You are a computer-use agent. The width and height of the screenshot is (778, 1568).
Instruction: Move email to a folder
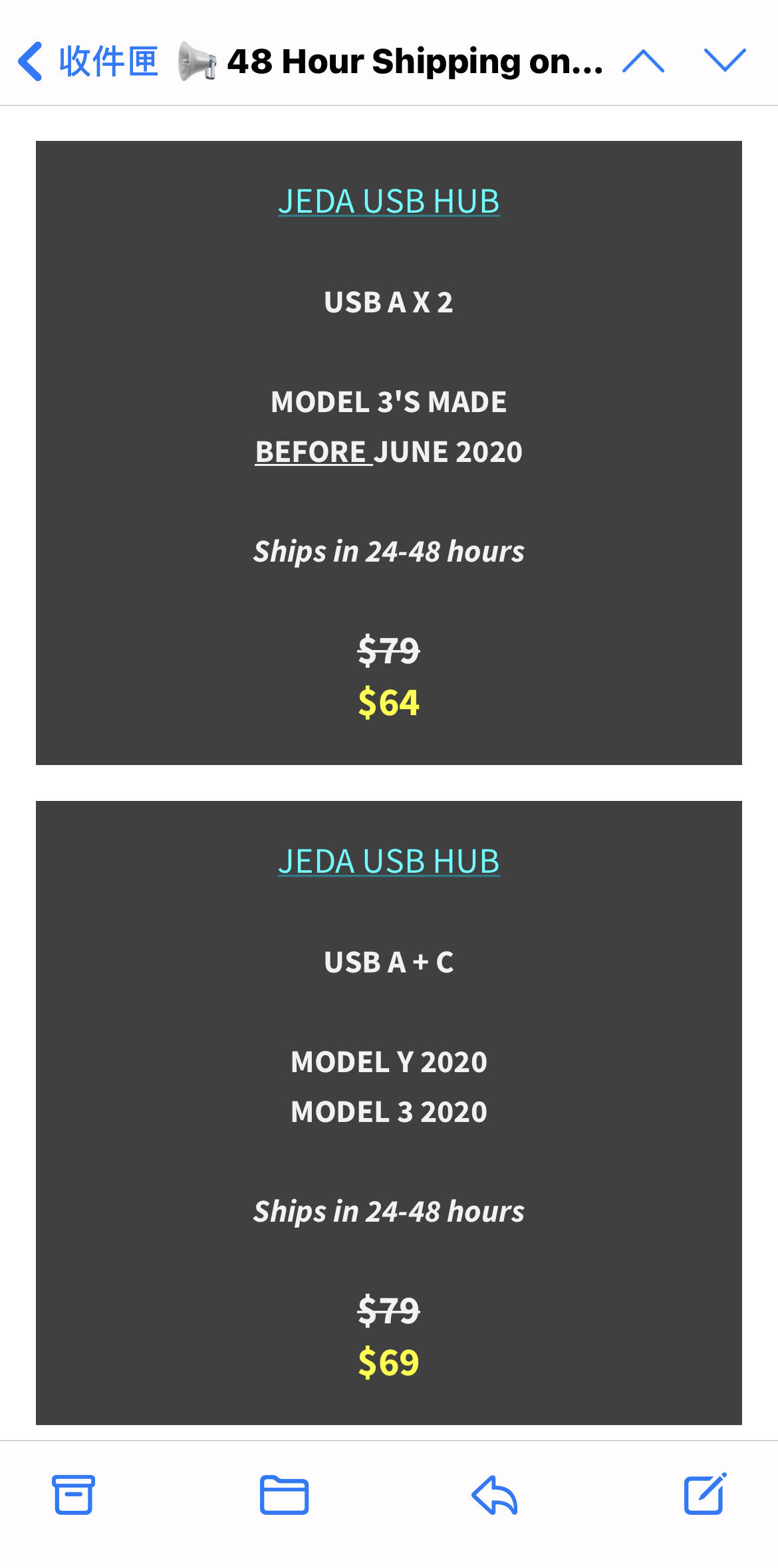[284, 1494]
